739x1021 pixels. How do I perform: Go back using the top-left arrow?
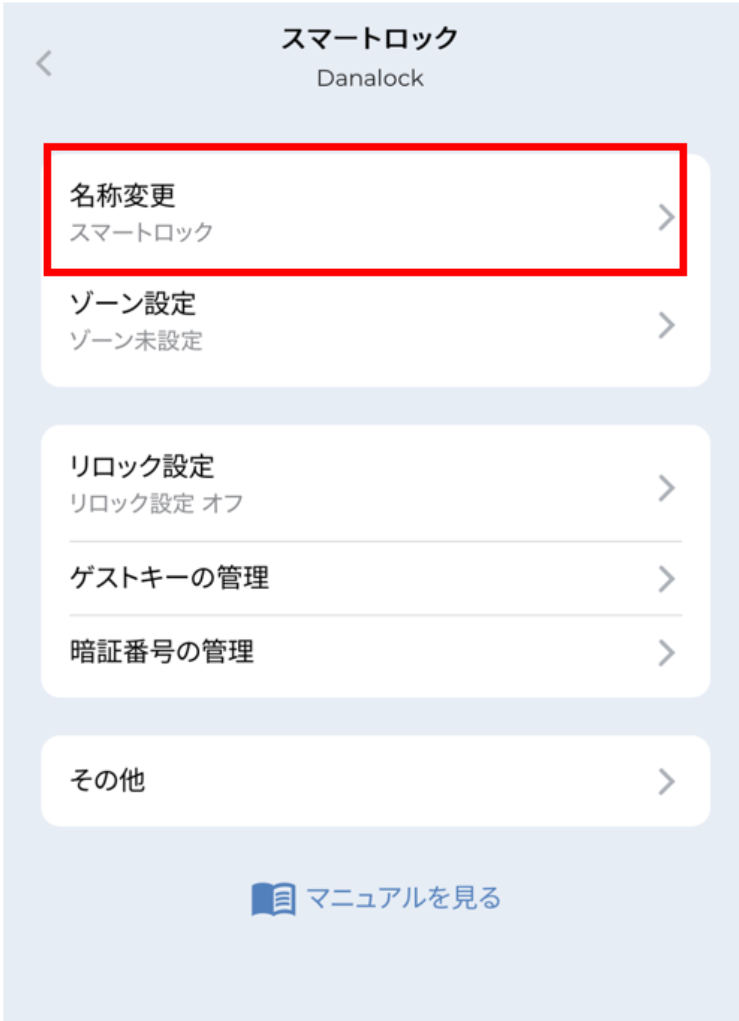(43, 63)
